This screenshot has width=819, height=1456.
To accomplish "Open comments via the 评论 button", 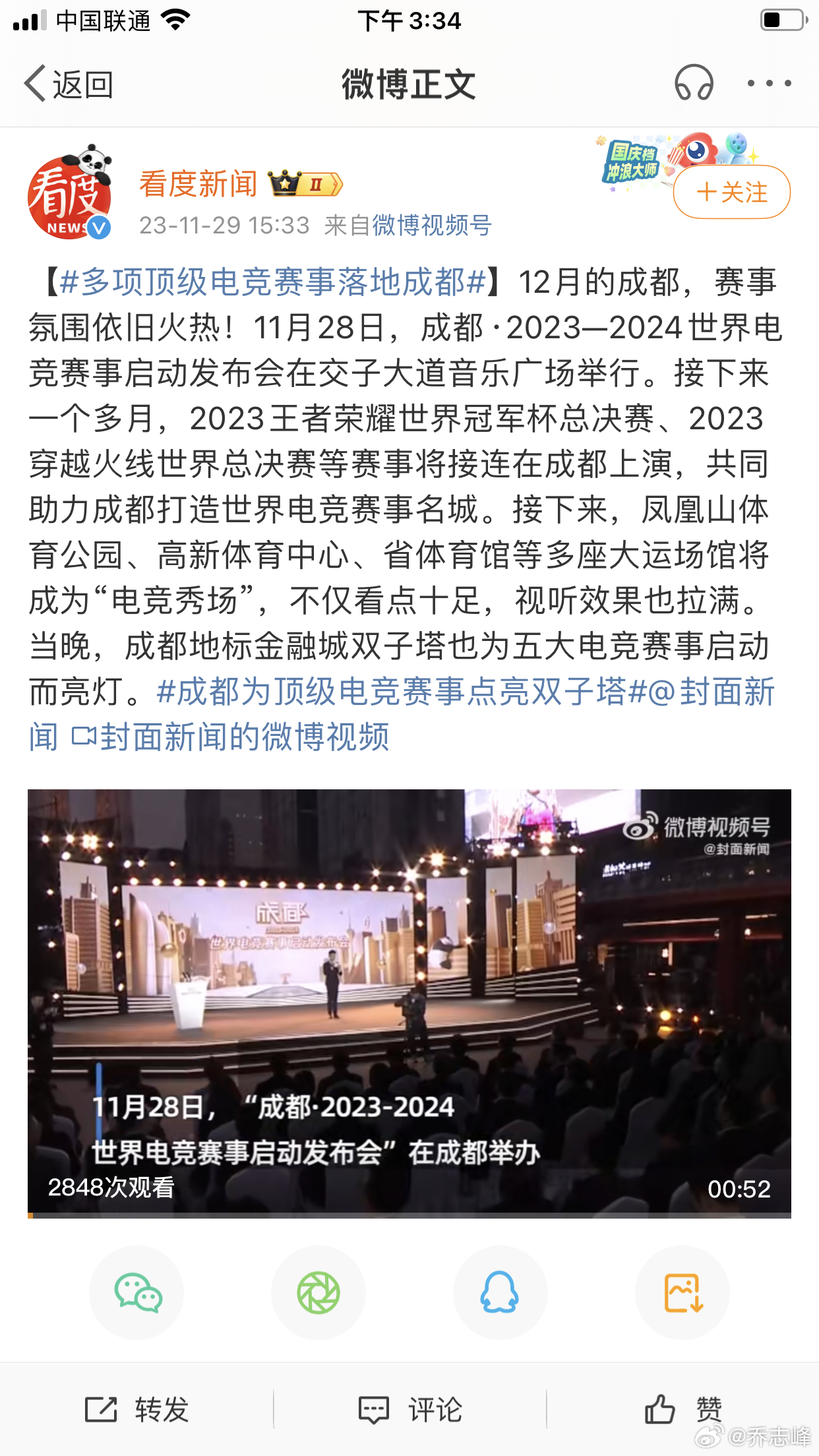I will 409,1410.
